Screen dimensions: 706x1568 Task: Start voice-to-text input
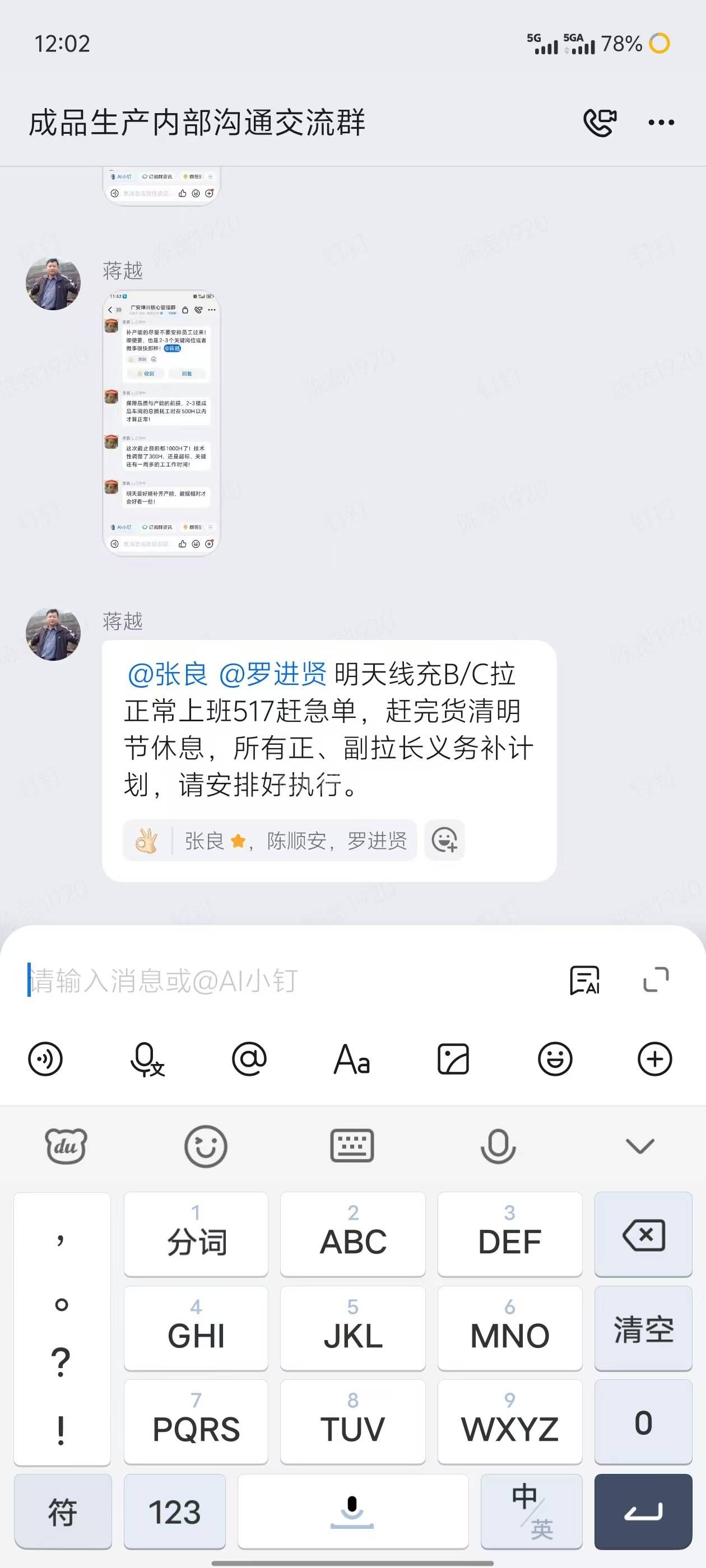coord(147,1059)
